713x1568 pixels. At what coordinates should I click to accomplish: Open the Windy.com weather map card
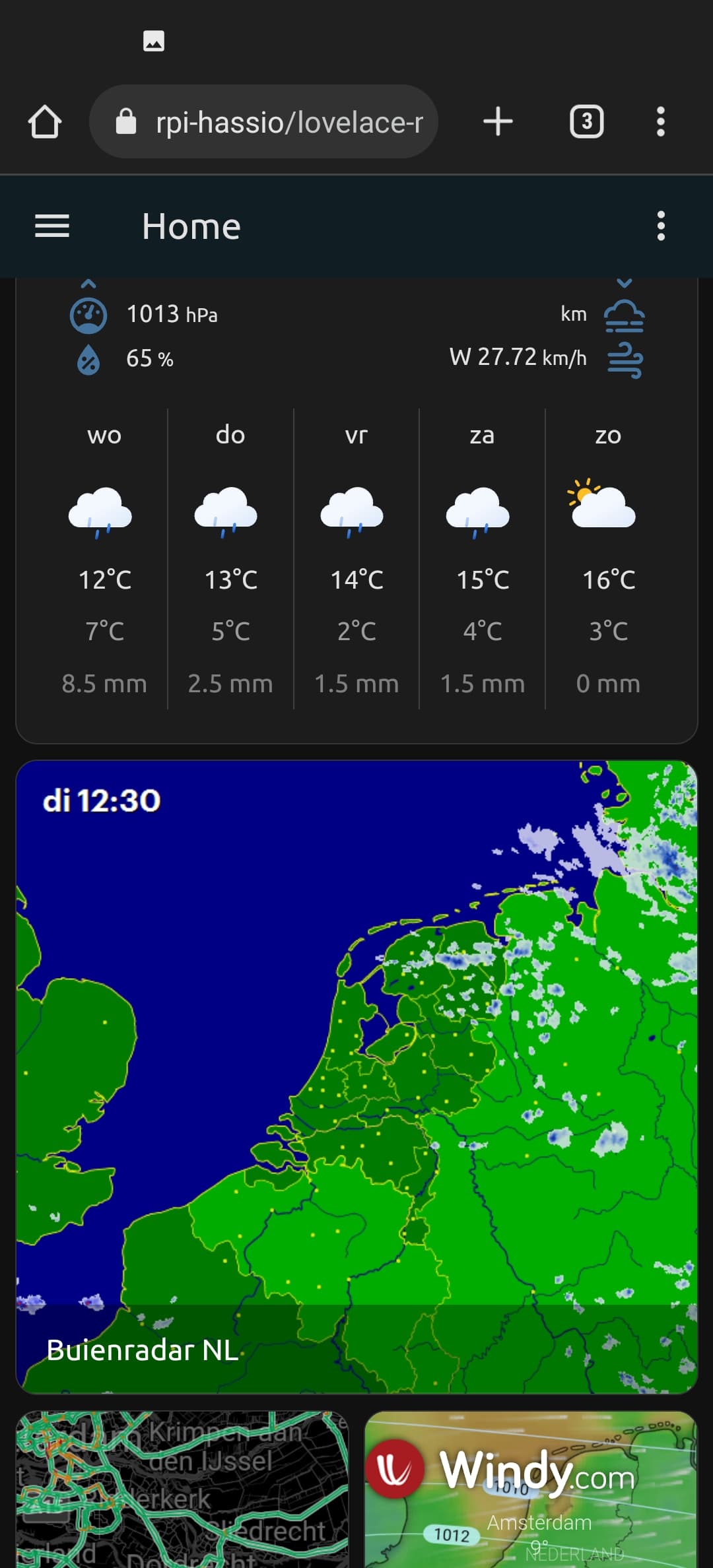[531, 1490]
